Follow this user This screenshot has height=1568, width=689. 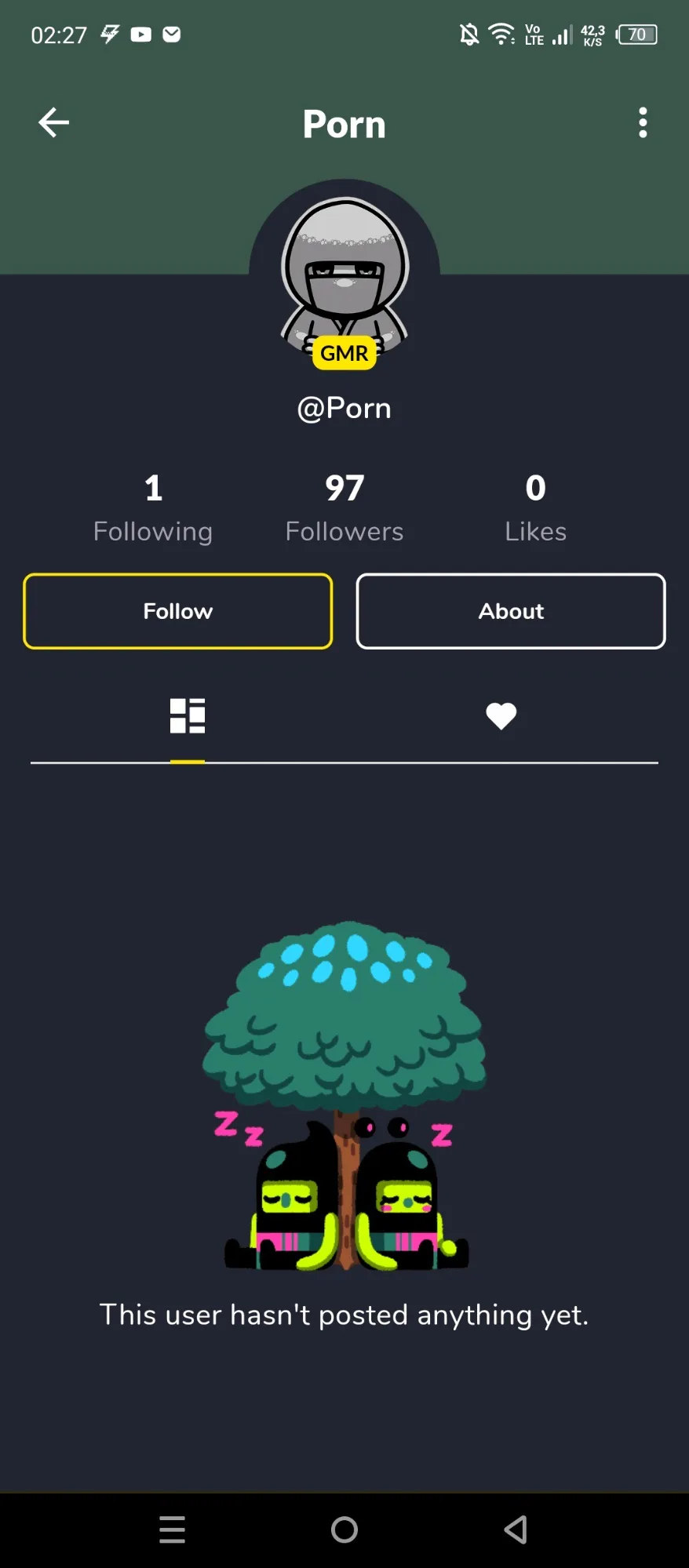pyautogui.click(x=178, y=611)
